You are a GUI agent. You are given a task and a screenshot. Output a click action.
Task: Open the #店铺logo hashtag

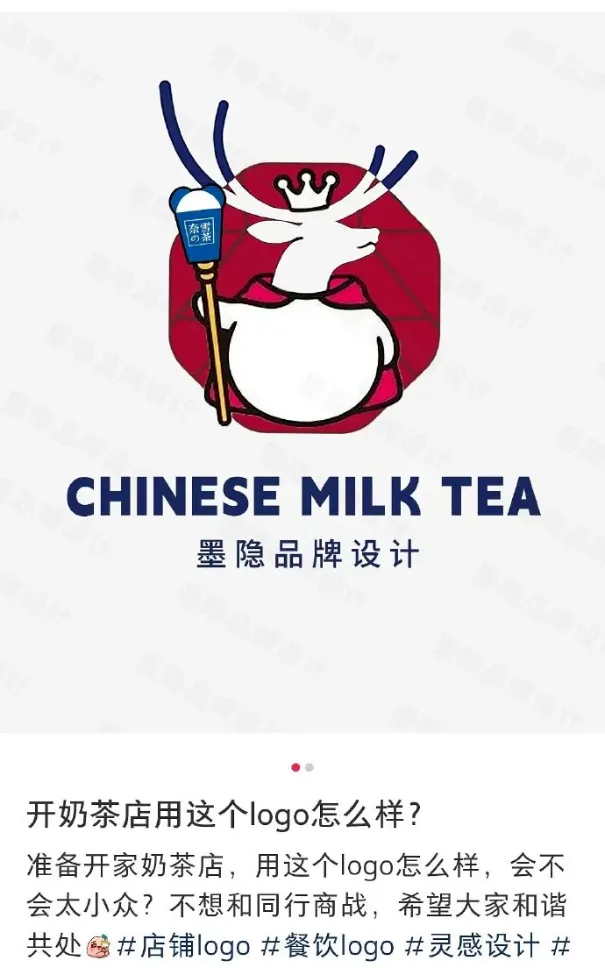(x=183, y=946)
